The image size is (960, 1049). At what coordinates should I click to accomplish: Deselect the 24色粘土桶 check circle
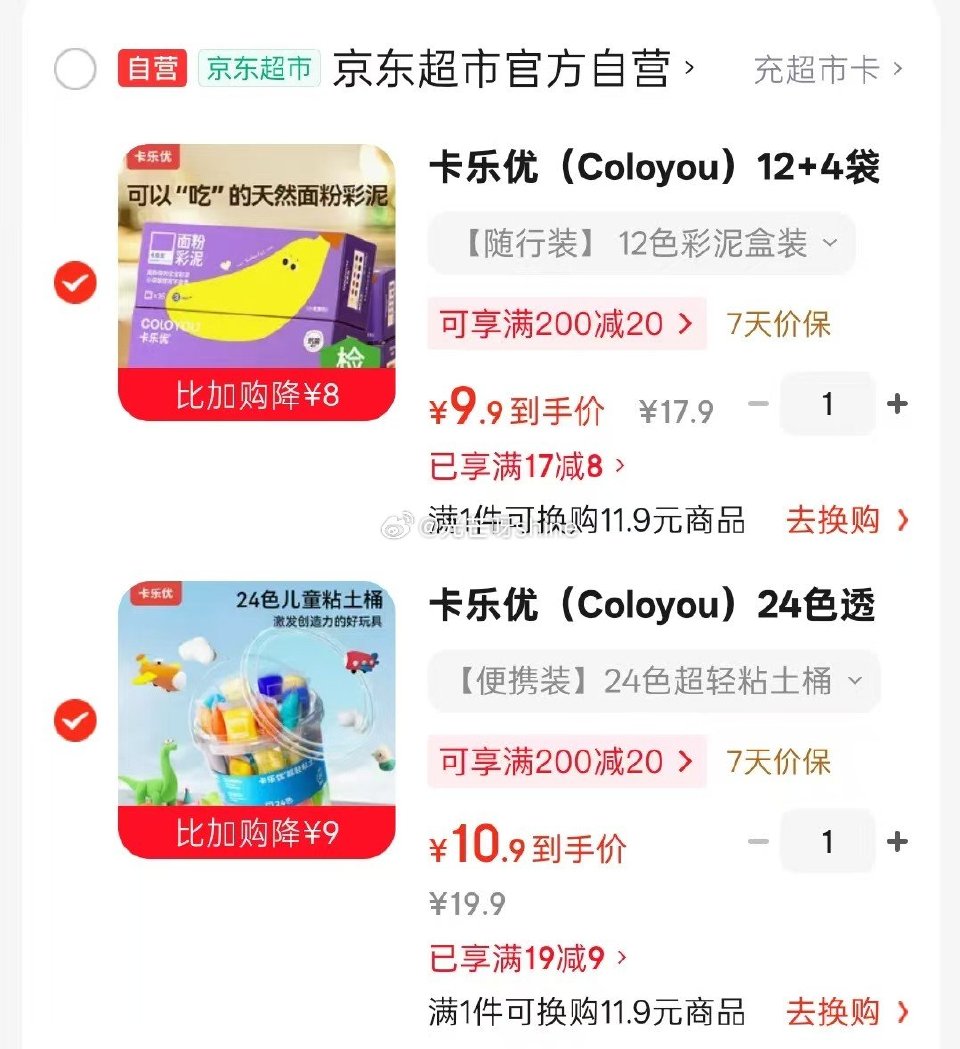[74, 720]
